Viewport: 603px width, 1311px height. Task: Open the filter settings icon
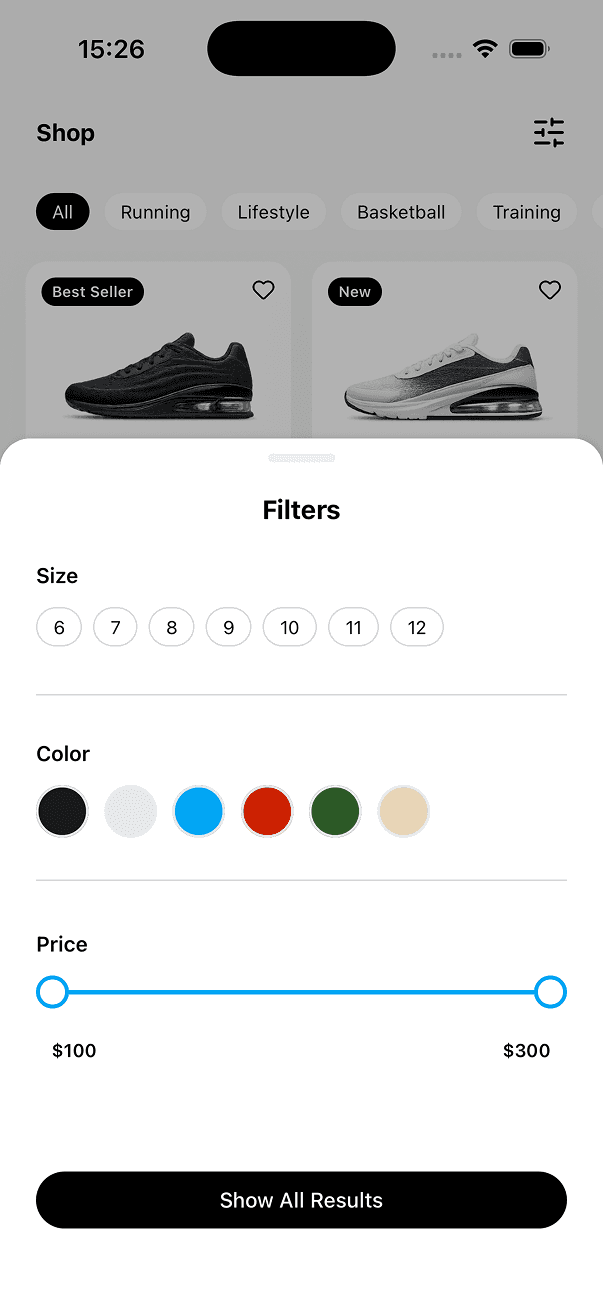click(548, 133)
